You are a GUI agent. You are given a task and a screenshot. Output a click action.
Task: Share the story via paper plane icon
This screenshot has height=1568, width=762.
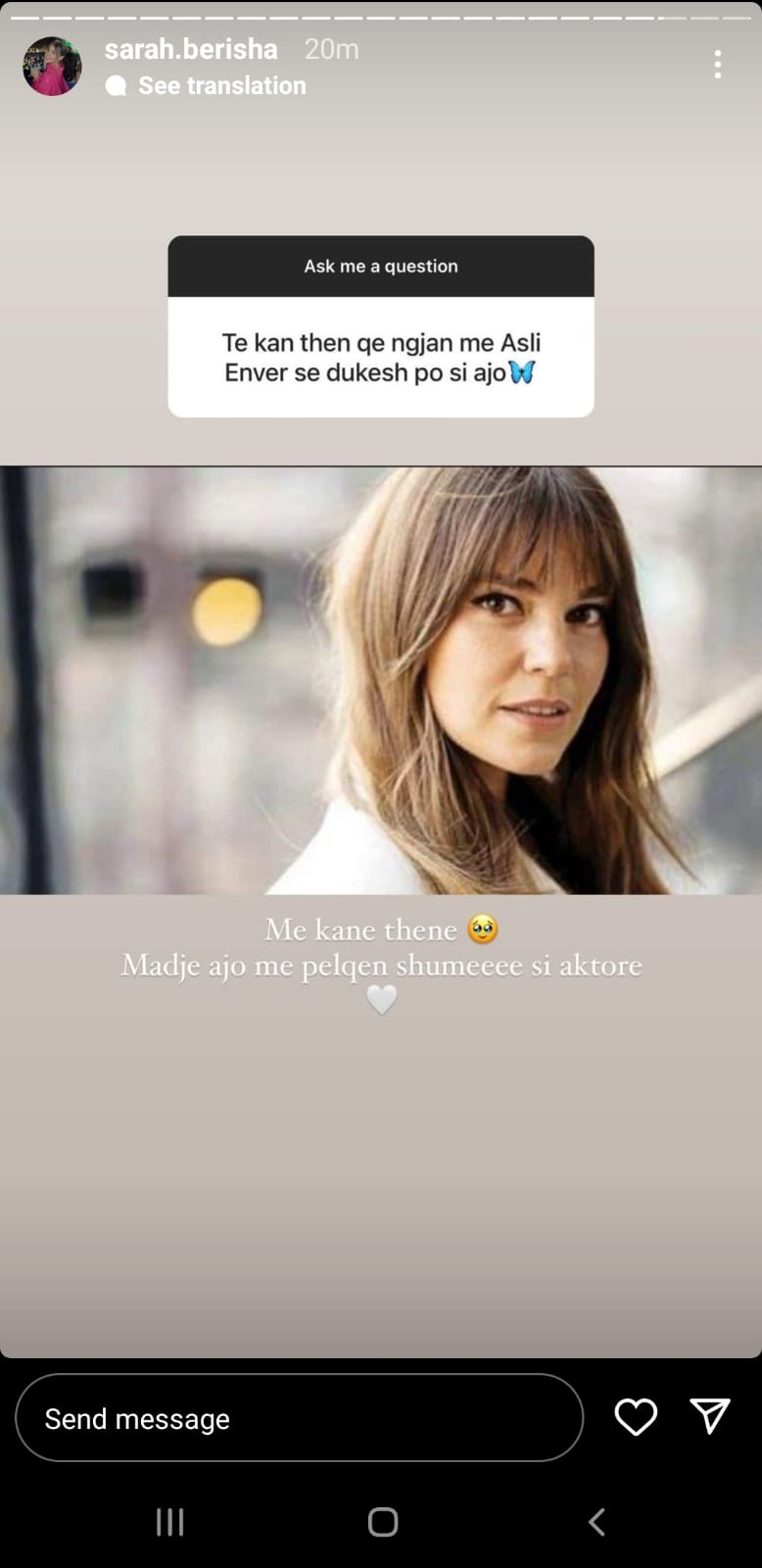click(x=710, y=1416)
